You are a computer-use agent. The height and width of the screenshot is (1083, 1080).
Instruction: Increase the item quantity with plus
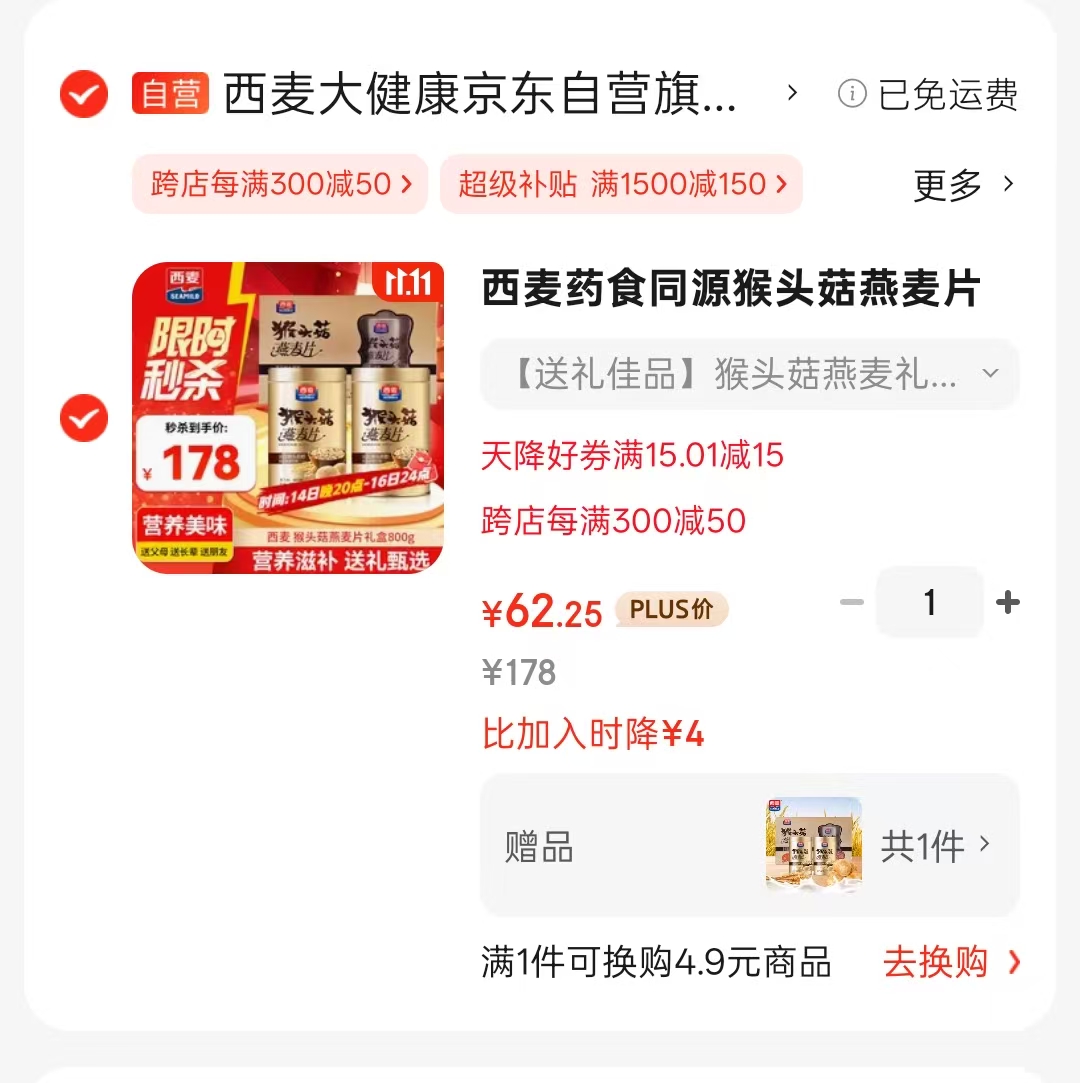tap(1007, 602)
